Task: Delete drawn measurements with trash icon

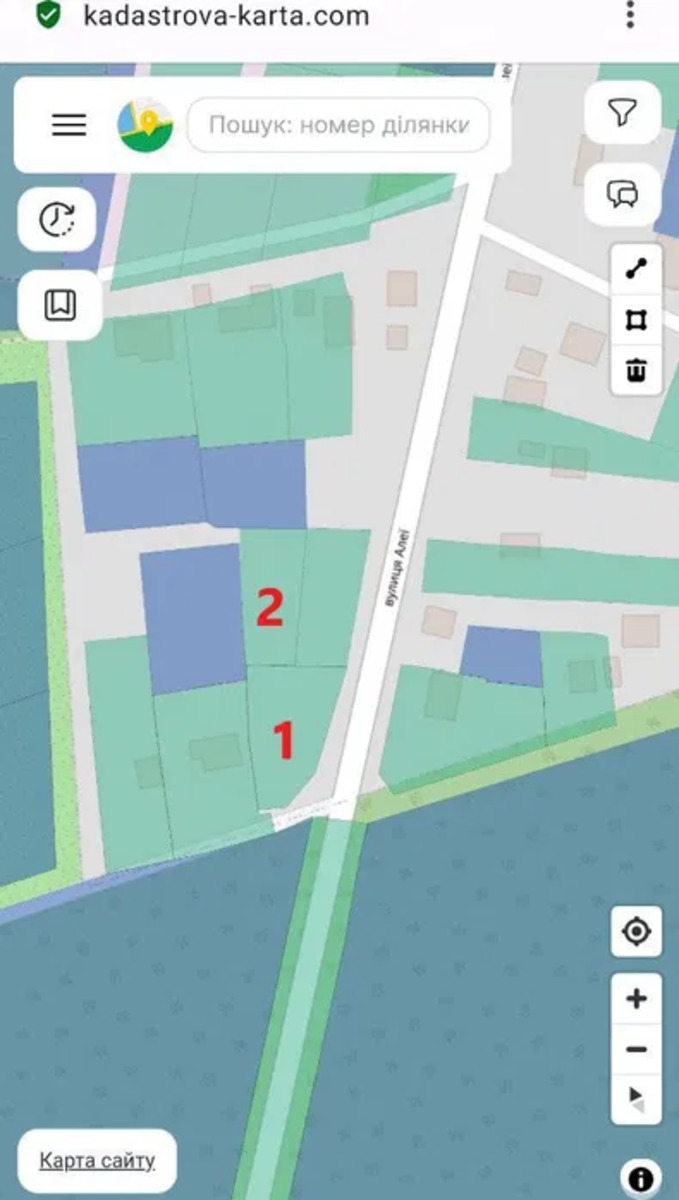Action: tap(635, 371)
